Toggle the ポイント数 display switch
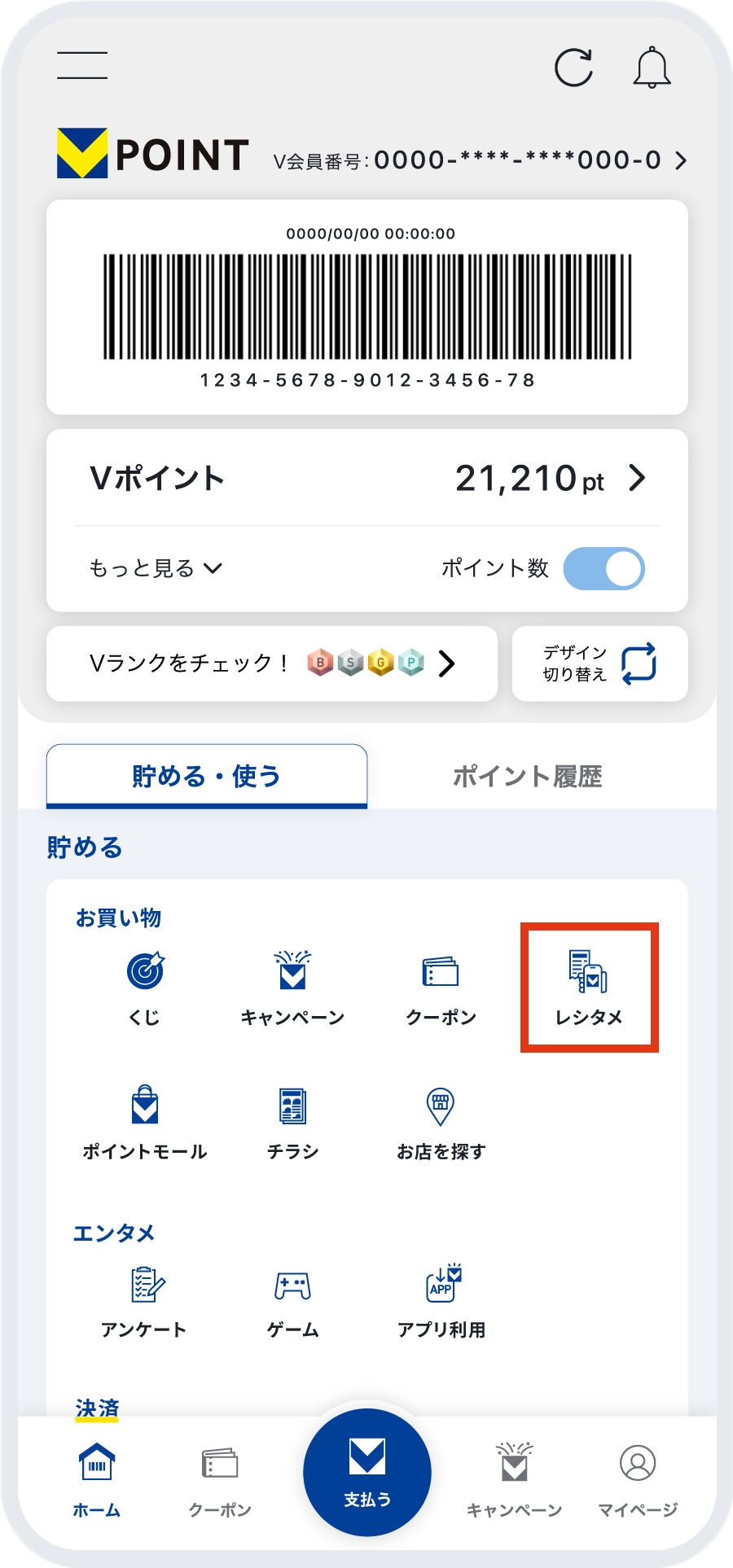733x1568 pixels. (604, 569)
